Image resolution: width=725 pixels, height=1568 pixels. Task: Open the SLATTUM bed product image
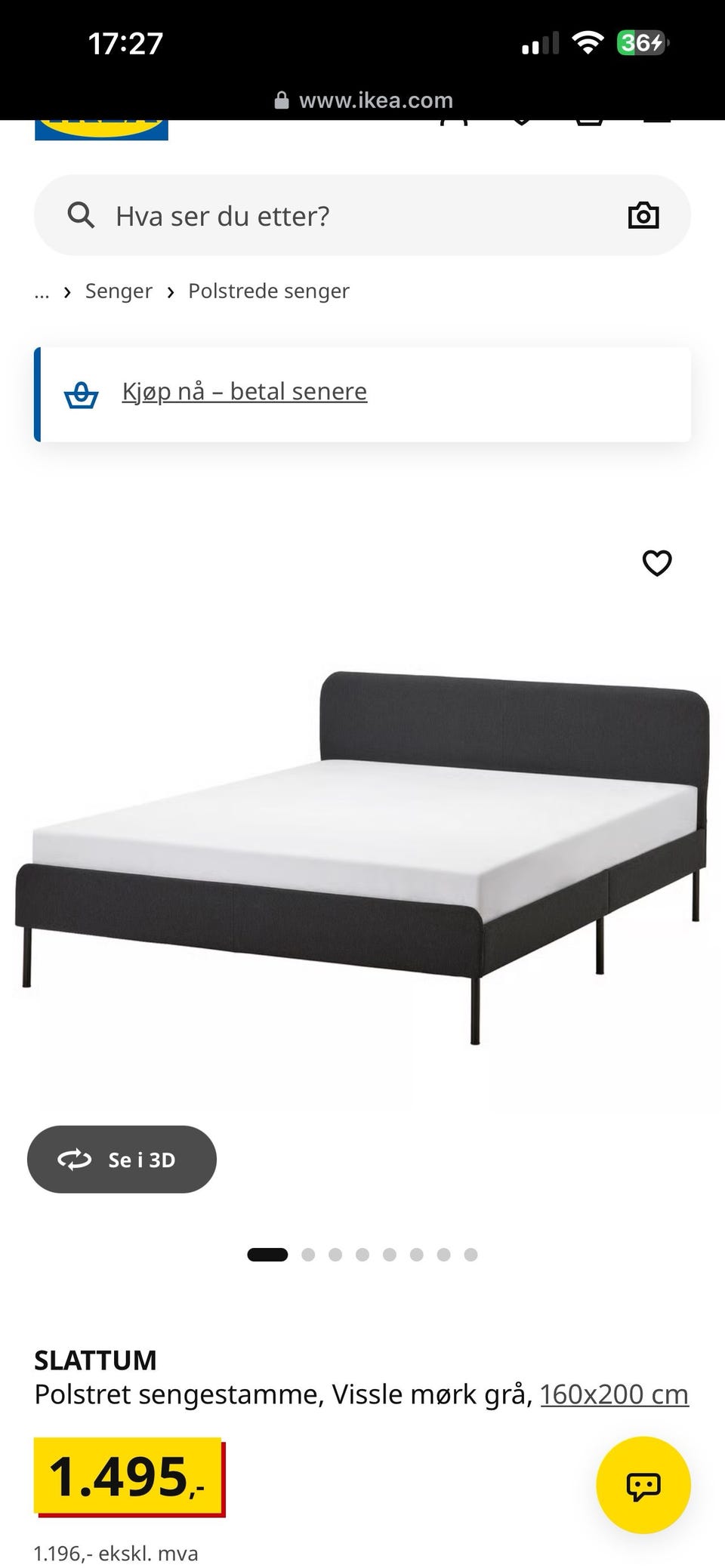[x=362, y=857]
